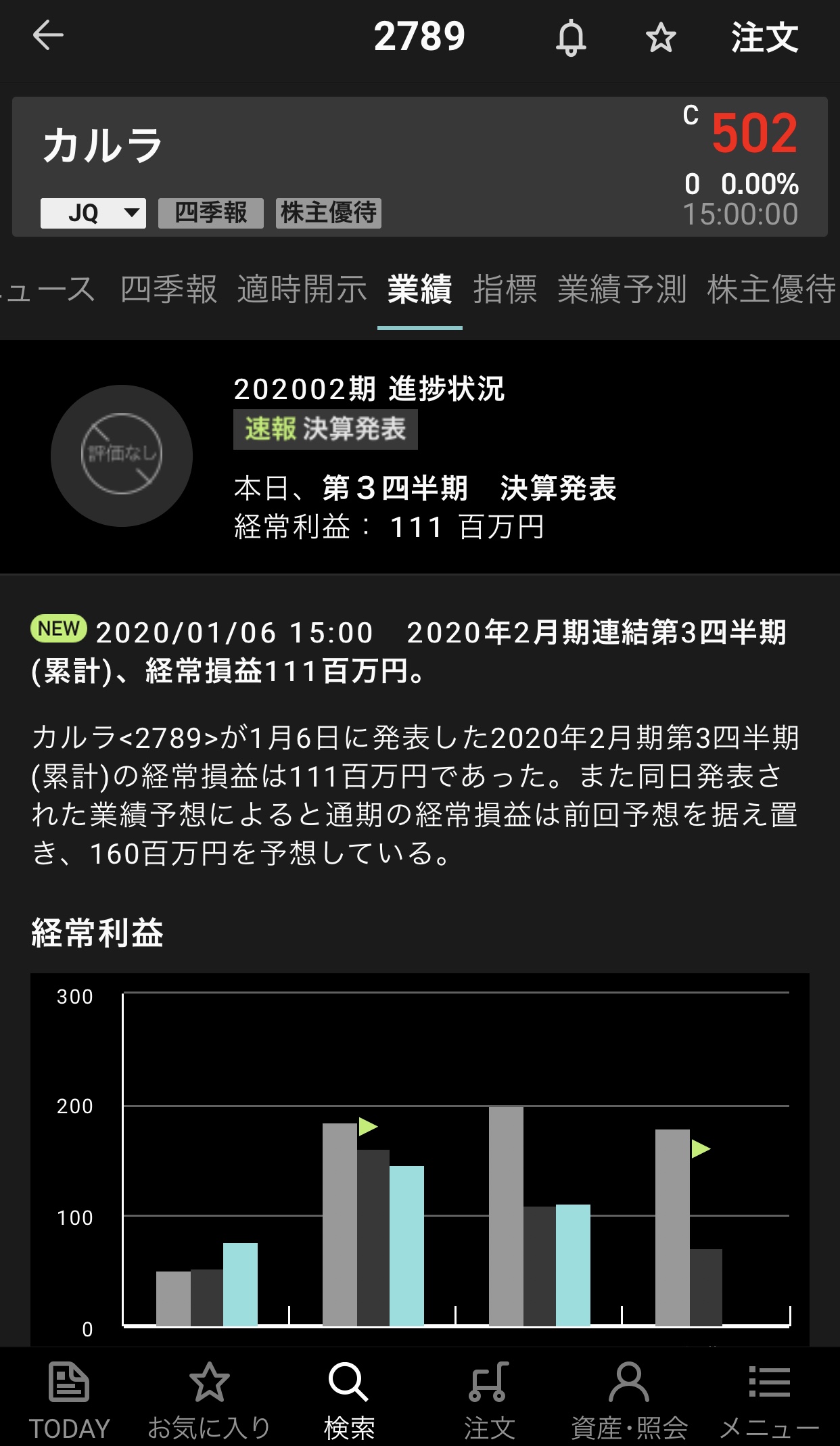Switch to the 四季報 tab
This screenshot has height=1446, width=840.
tap(169, 289)
